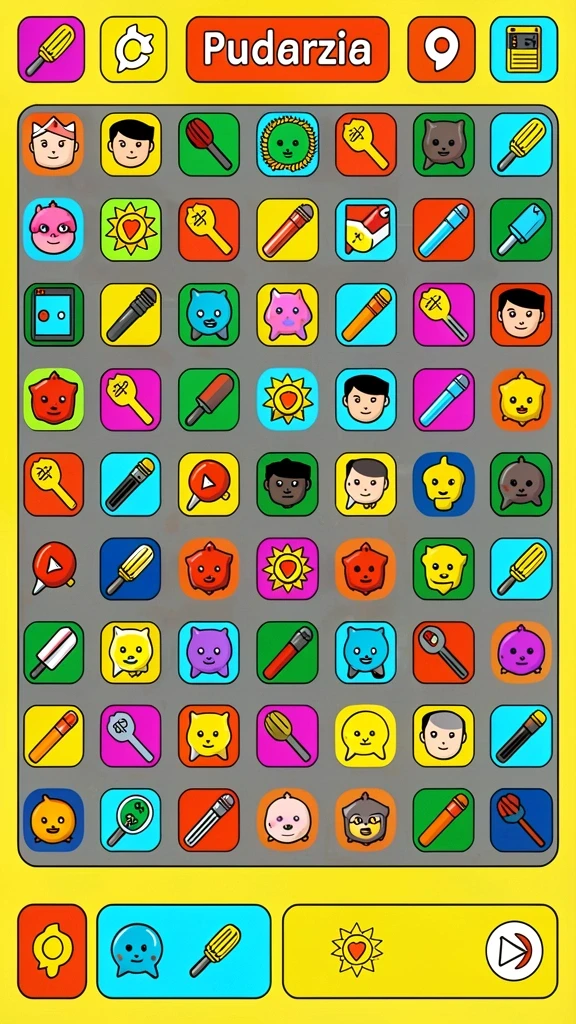
Task: Select the gray-haired face tile on yellow
Action: pyautogui.click(x=443, y=735)
